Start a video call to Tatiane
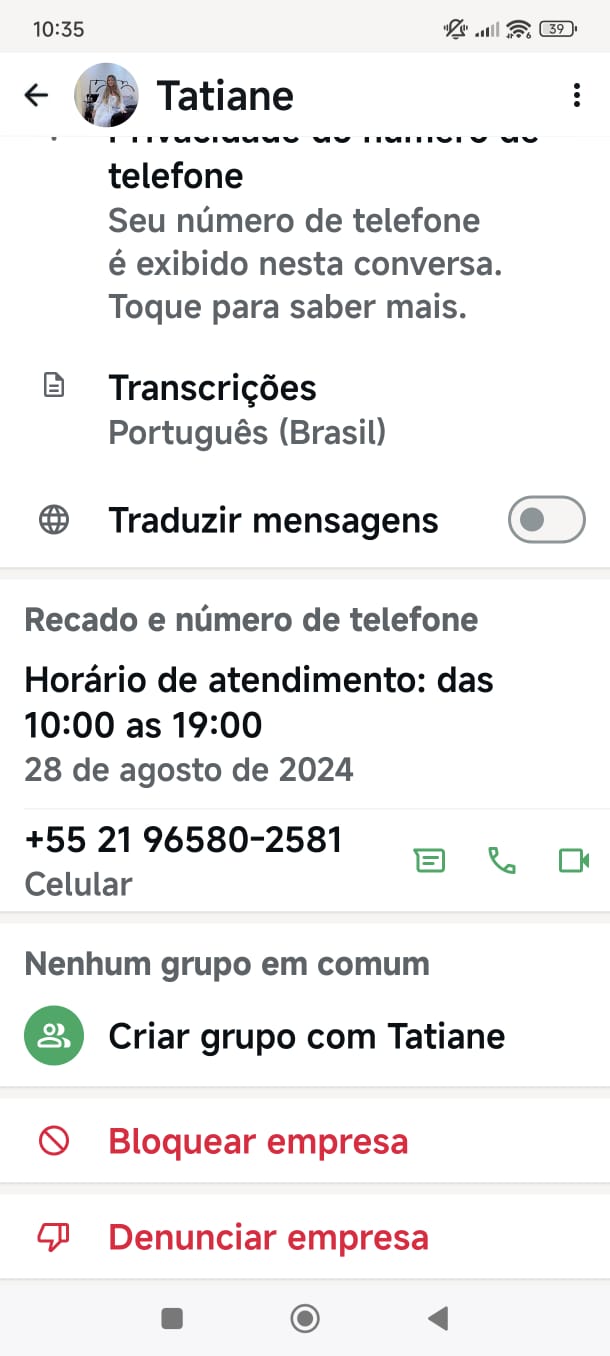This screenshot has height=1356, width=610. pyautogui.click(x=573, y=860)
